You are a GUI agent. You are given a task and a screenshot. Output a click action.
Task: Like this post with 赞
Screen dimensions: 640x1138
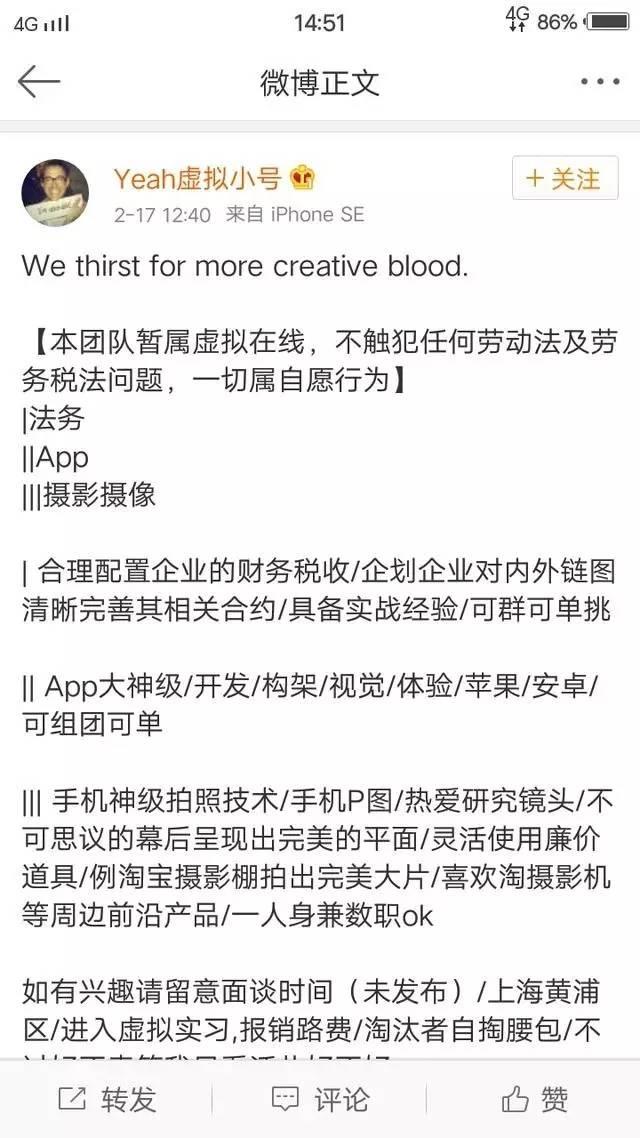[x=534, y=1100]
